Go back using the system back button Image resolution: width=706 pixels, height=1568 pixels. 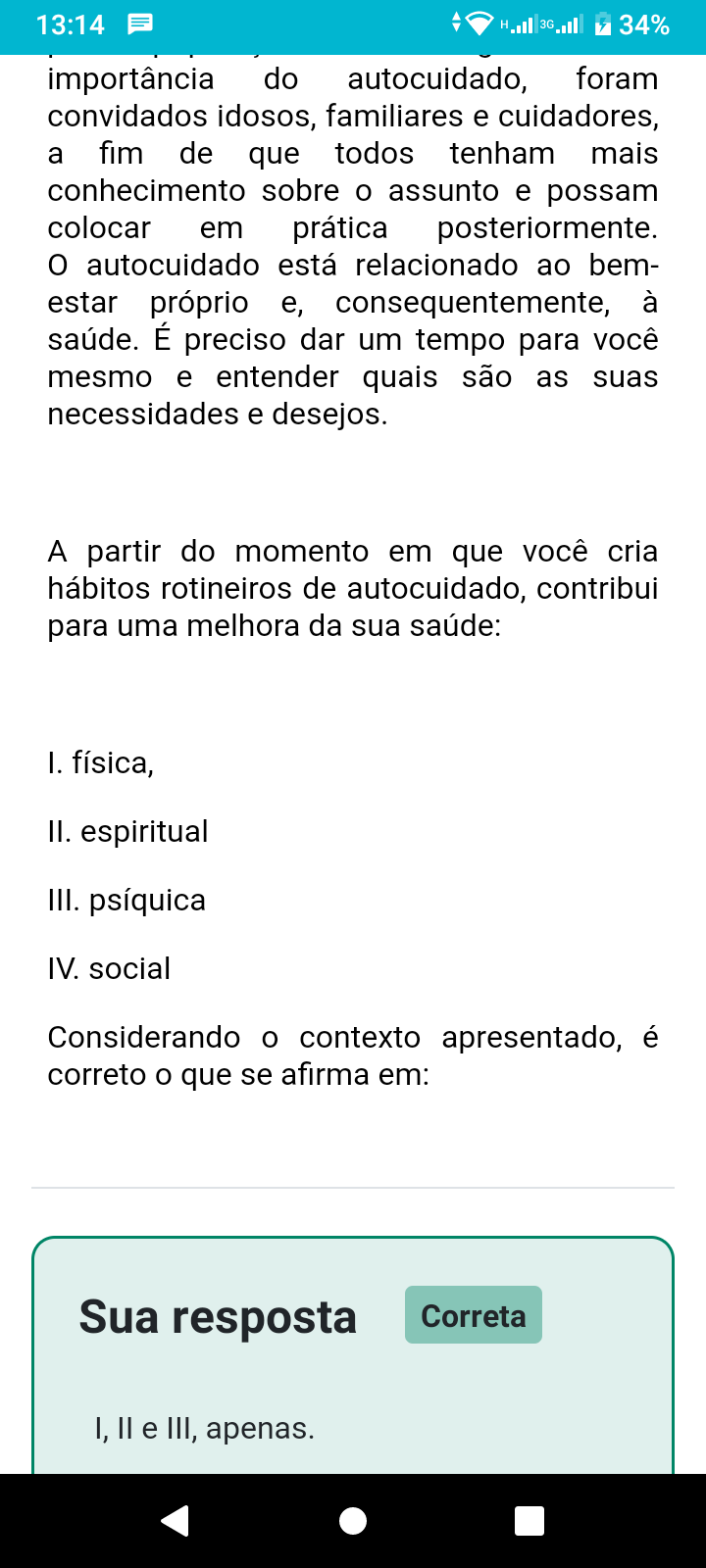click(x=176, y=1520)
